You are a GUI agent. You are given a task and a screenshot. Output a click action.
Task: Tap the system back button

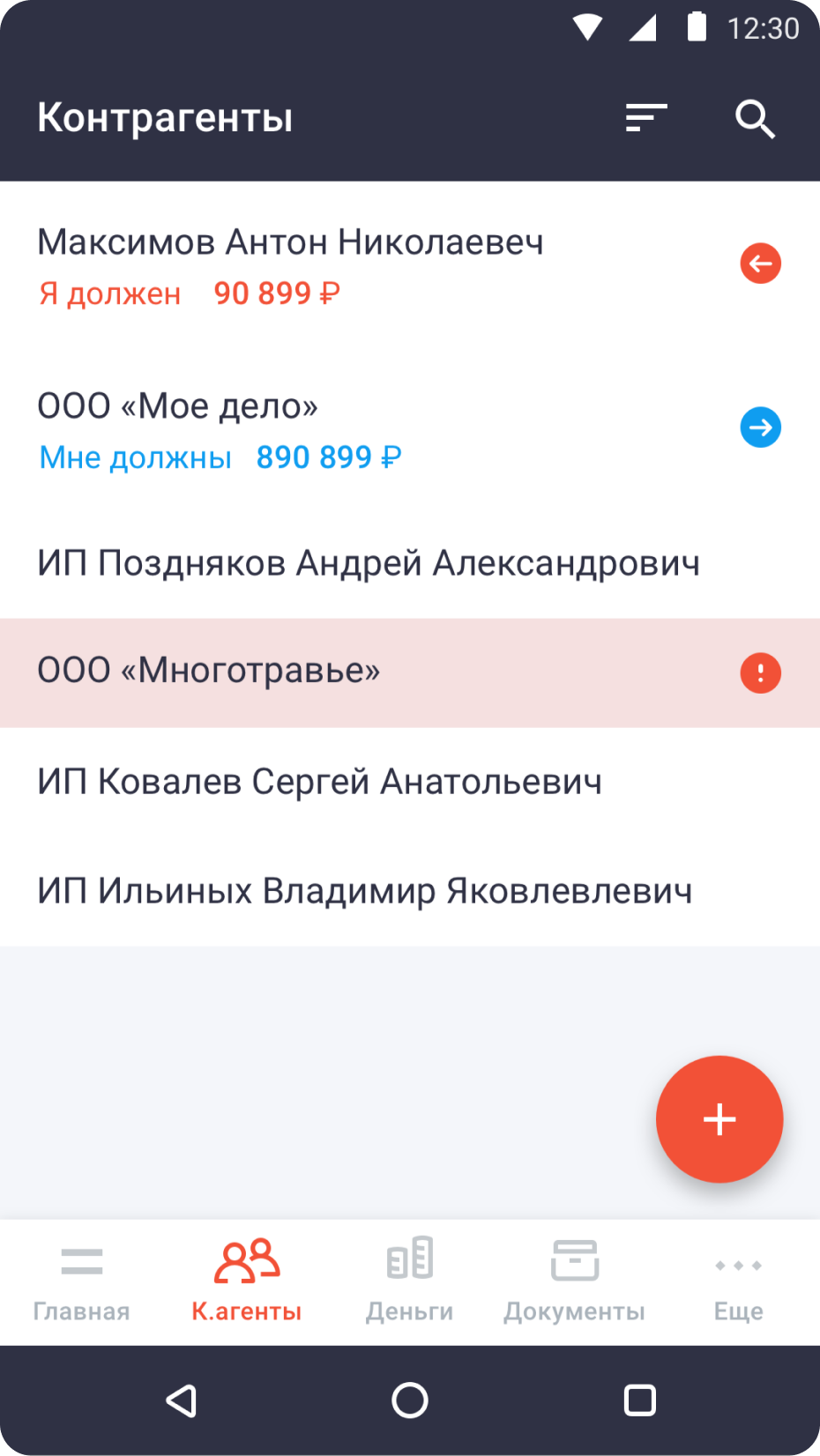tap(182, 1400)
